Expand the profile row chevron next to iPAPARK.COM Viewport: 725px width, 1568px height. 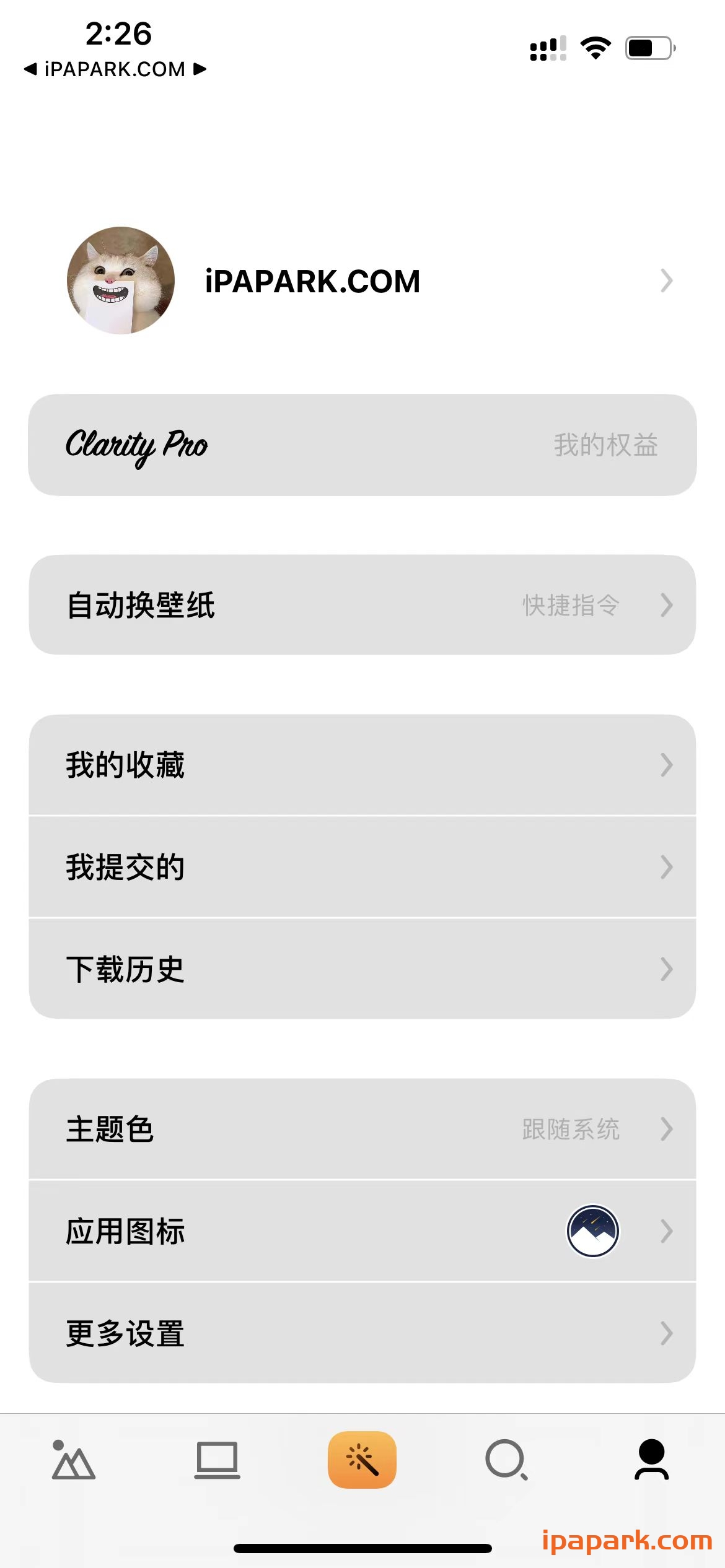(x=666, y=281)
